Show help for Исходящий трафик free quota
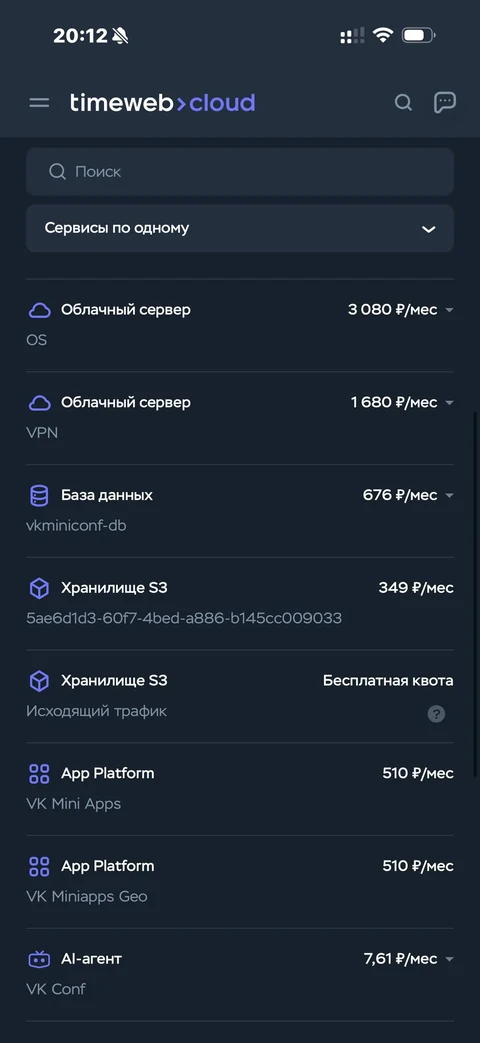The height and width of the screenshot is (1043, 480). (x=436, y=714)
